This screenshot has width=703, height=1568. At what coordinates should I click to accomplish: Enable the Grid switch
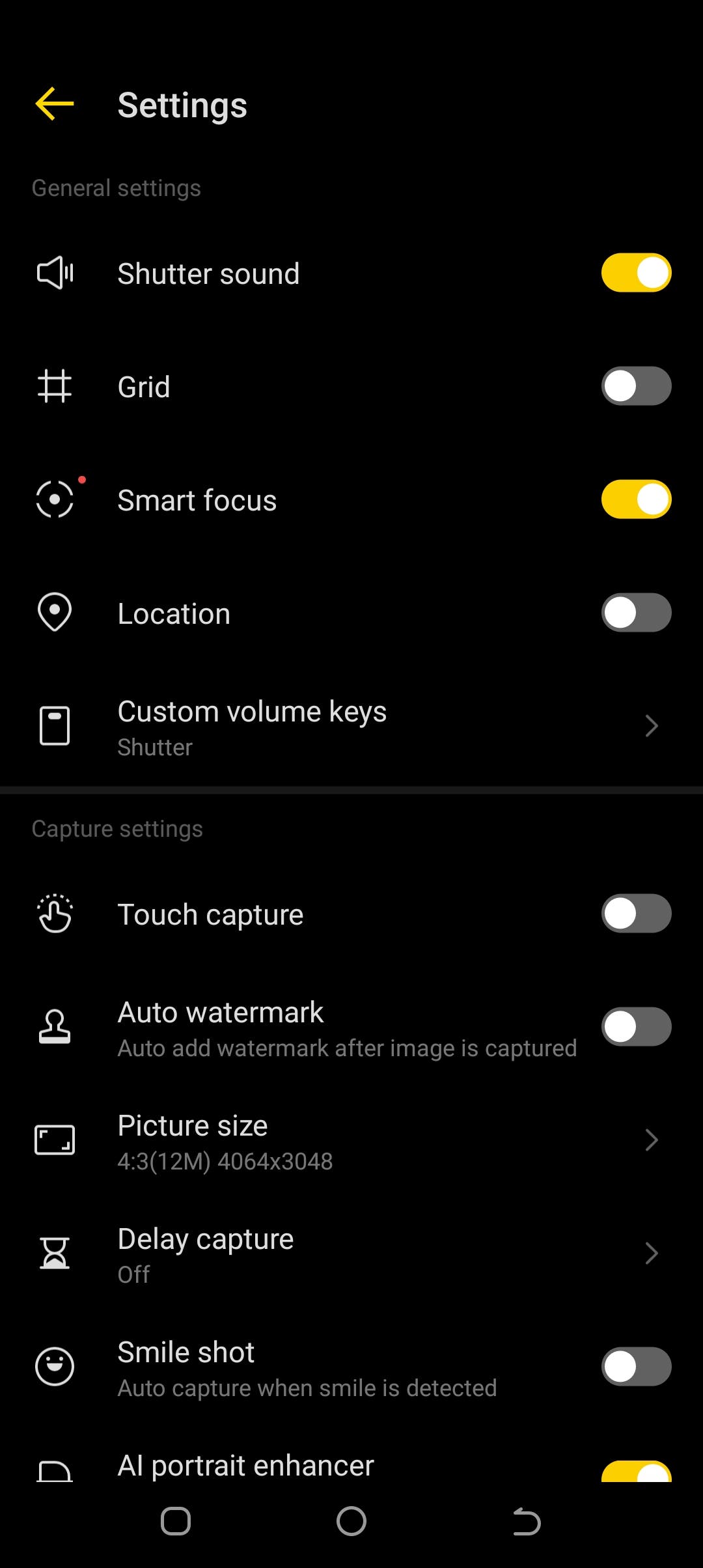click(x=636, y=386)
